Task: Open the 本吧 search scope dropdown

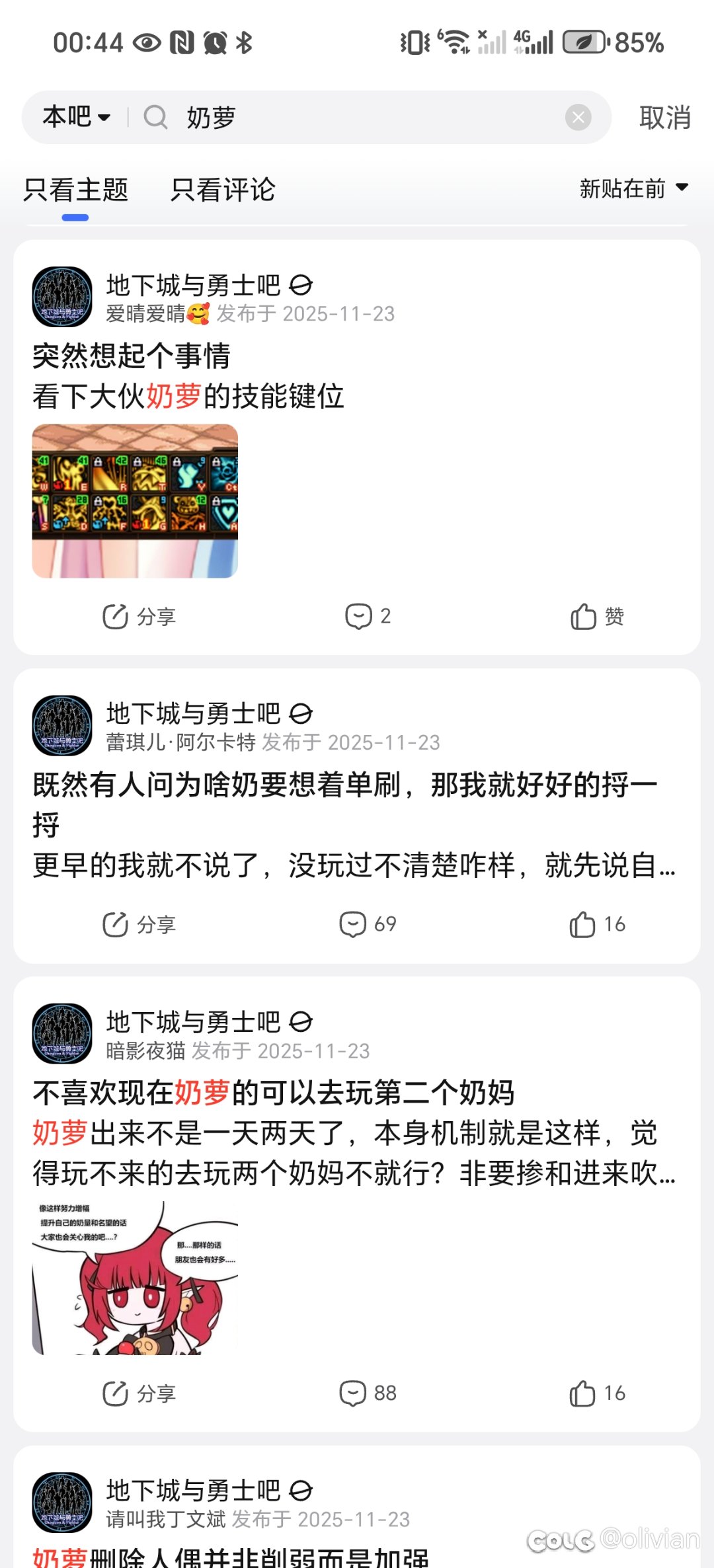Action: pos(76,118)
